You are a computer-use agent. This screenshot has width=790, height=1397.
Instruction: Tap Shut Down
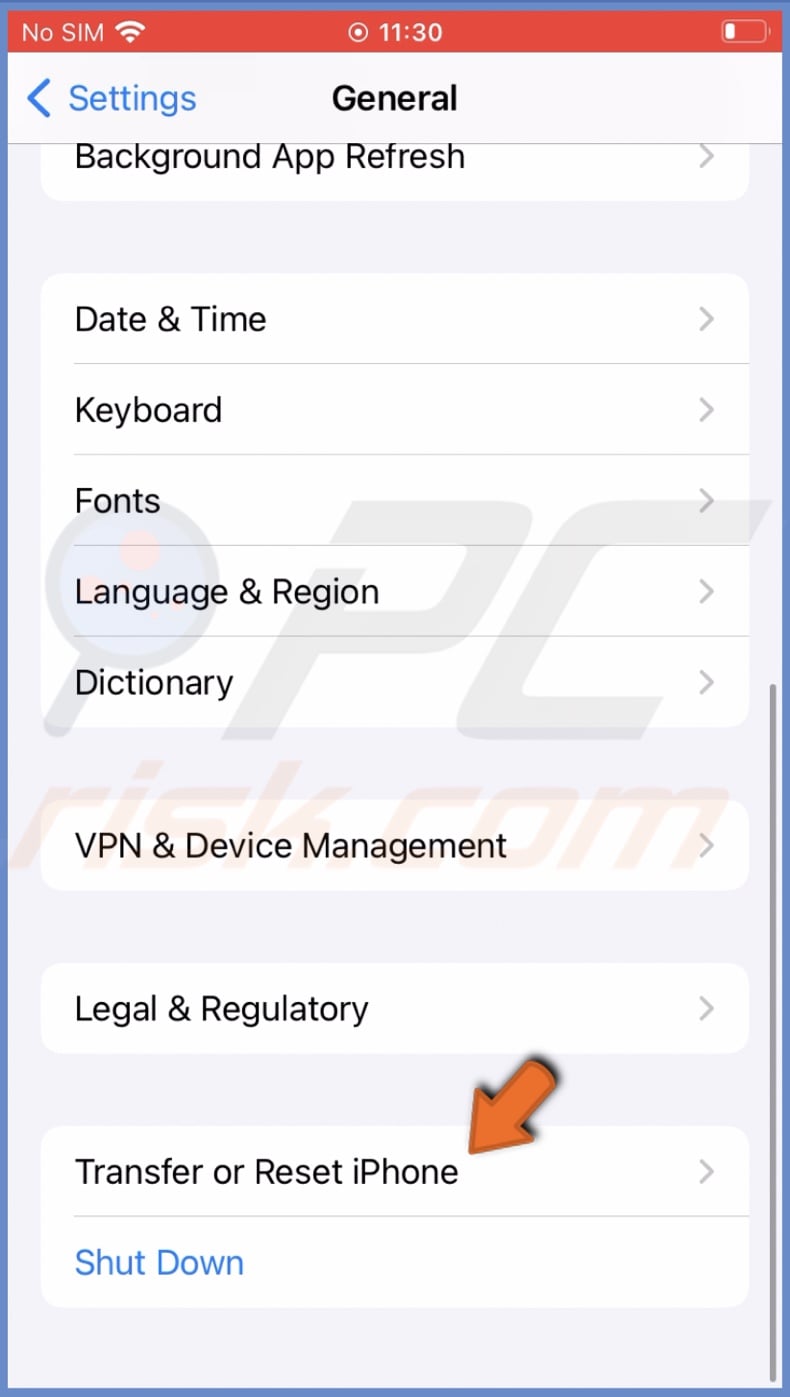pyautogui.click(x=159, y=1263)
